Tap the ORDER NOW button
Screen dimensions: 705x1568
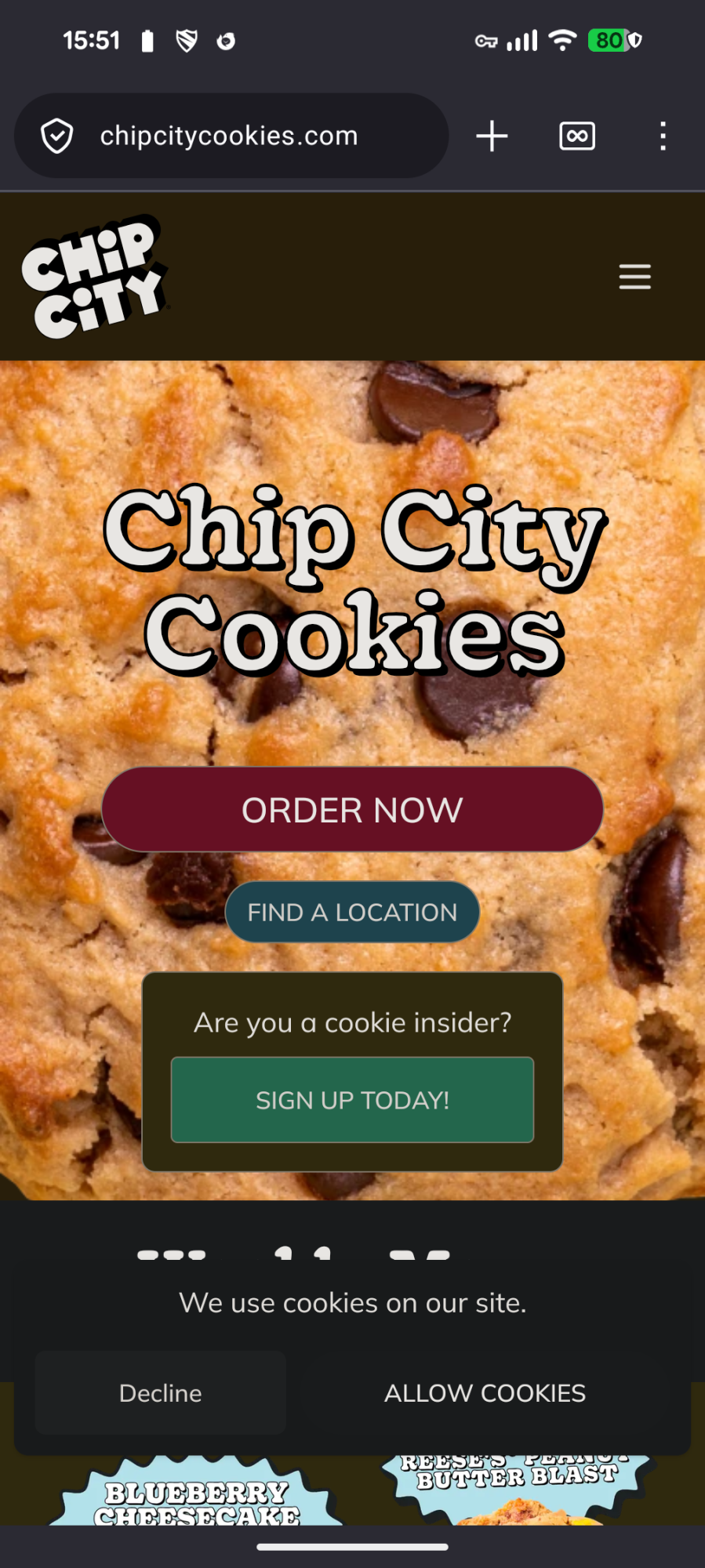[352, 810]
